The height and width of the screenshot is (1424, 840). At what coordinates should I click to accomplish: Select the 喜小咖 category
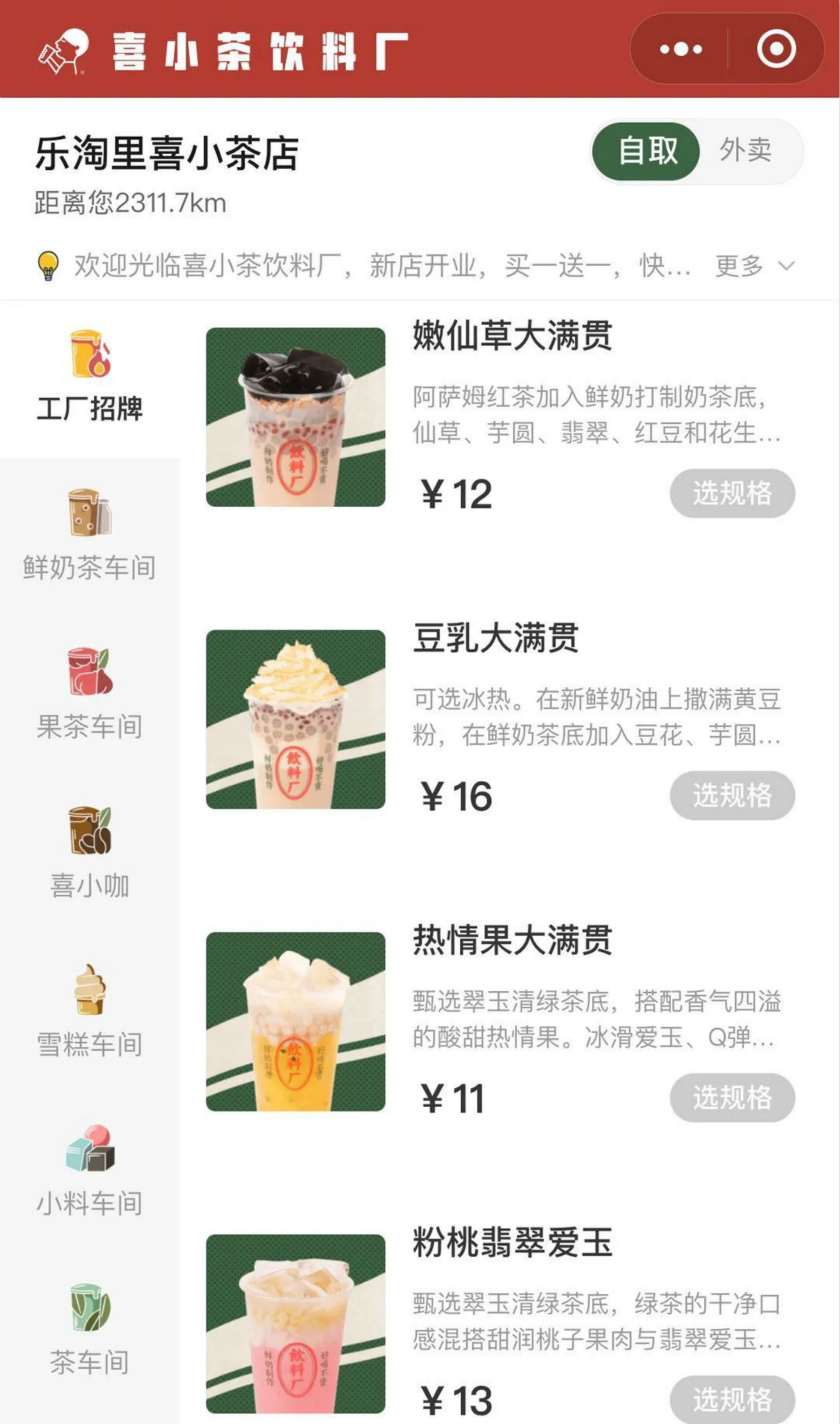89,852
